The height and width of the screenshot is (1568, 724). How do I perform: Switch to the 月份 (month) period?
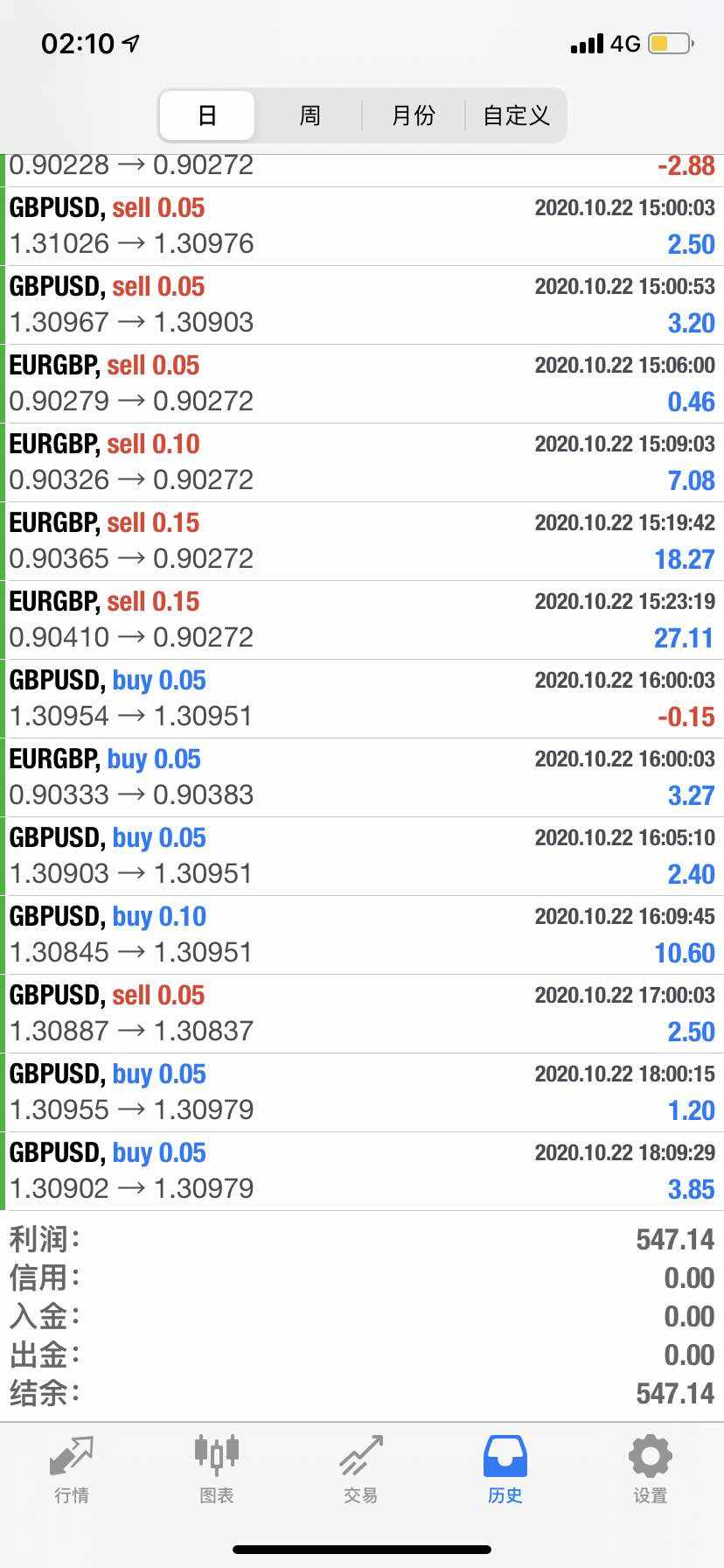(x=413, y=115)
